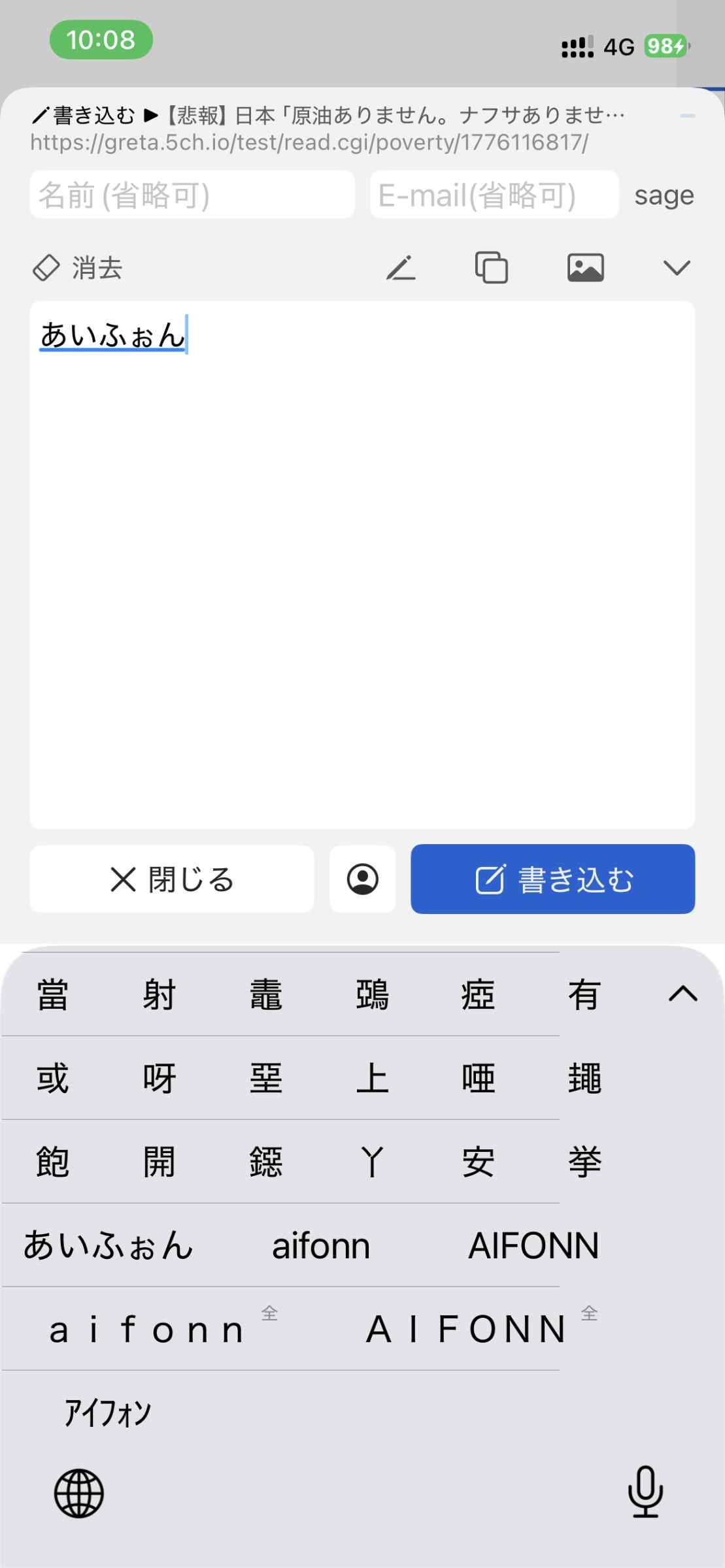Tap the 名前 name input field

[192, 195]
